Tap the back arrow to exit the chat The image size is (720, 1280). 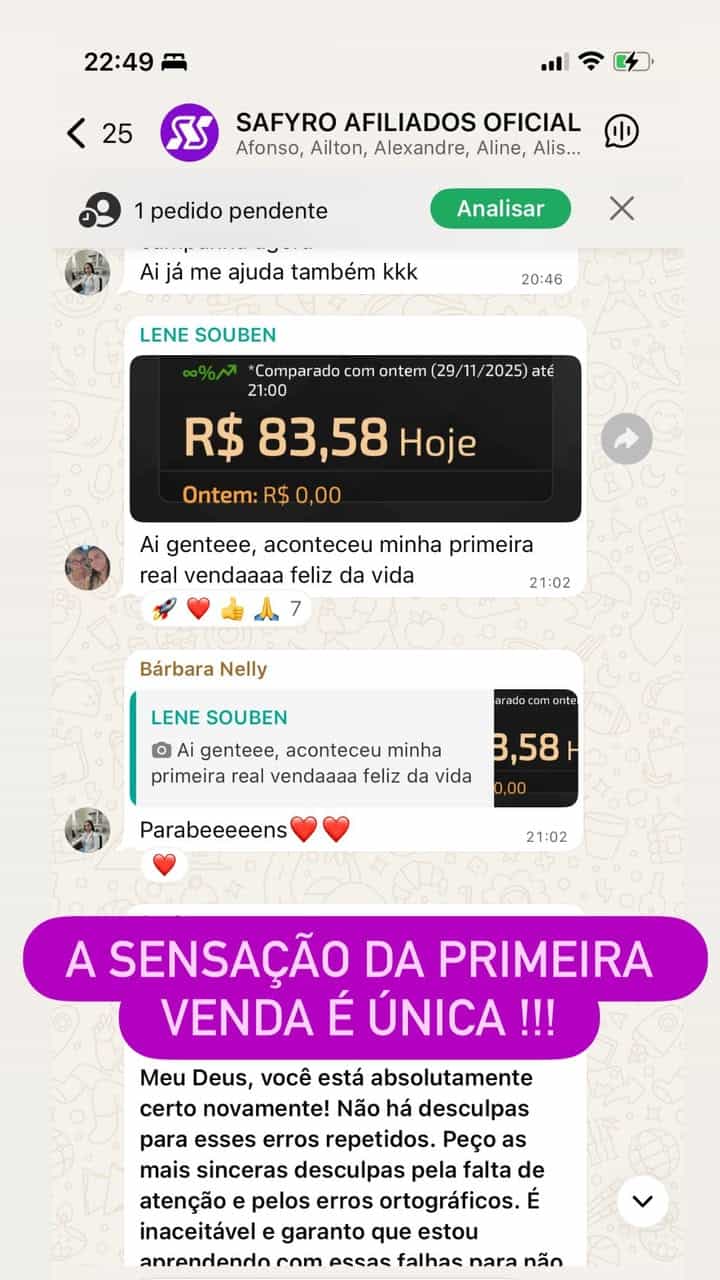pyautogui.click(x=75, y=131)
